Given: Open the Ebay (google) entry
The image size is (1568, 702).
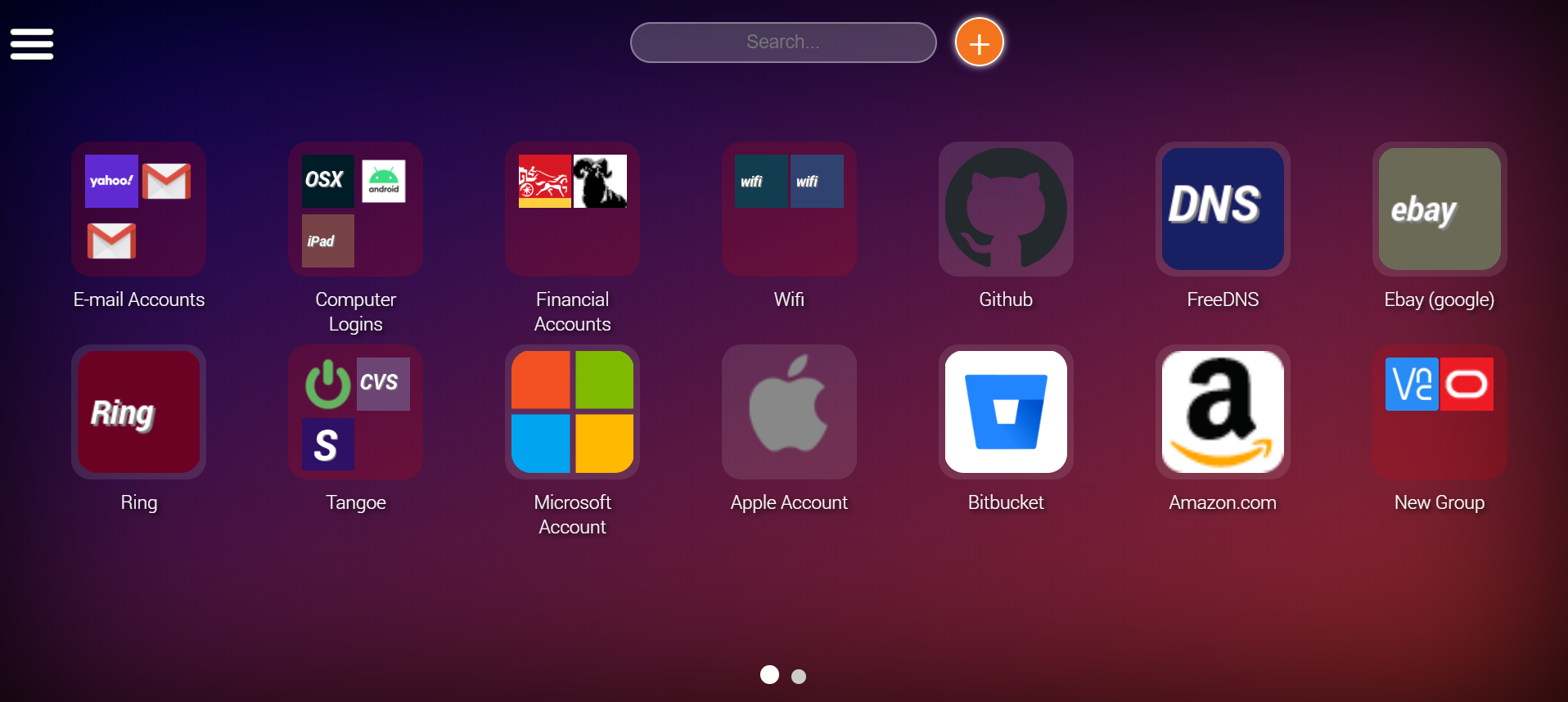Looking at the screenshot, I should click(x=1439, y=209).
